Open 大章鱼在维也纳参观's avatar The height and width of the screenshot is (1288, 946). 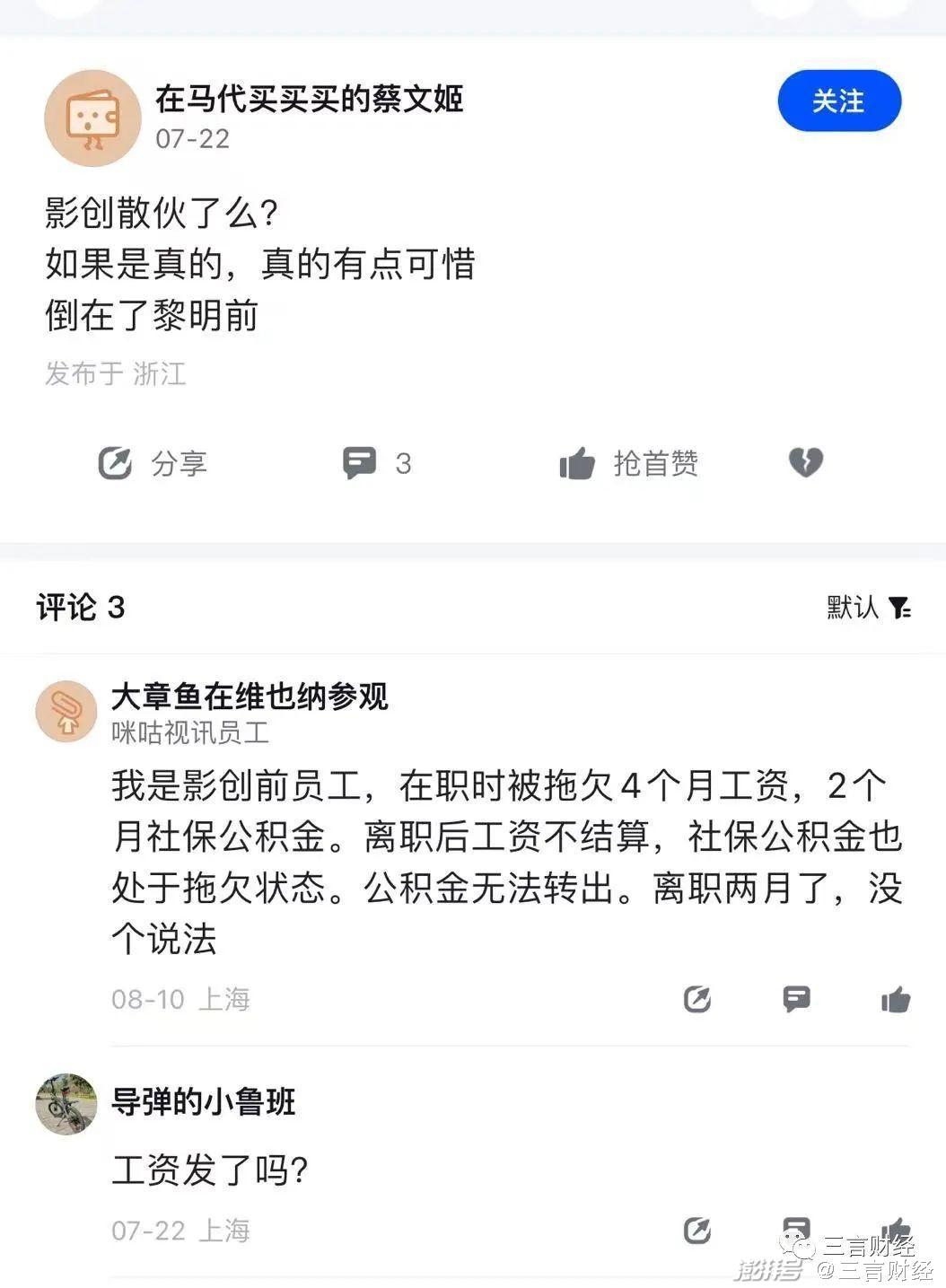(x=66, y=712)
